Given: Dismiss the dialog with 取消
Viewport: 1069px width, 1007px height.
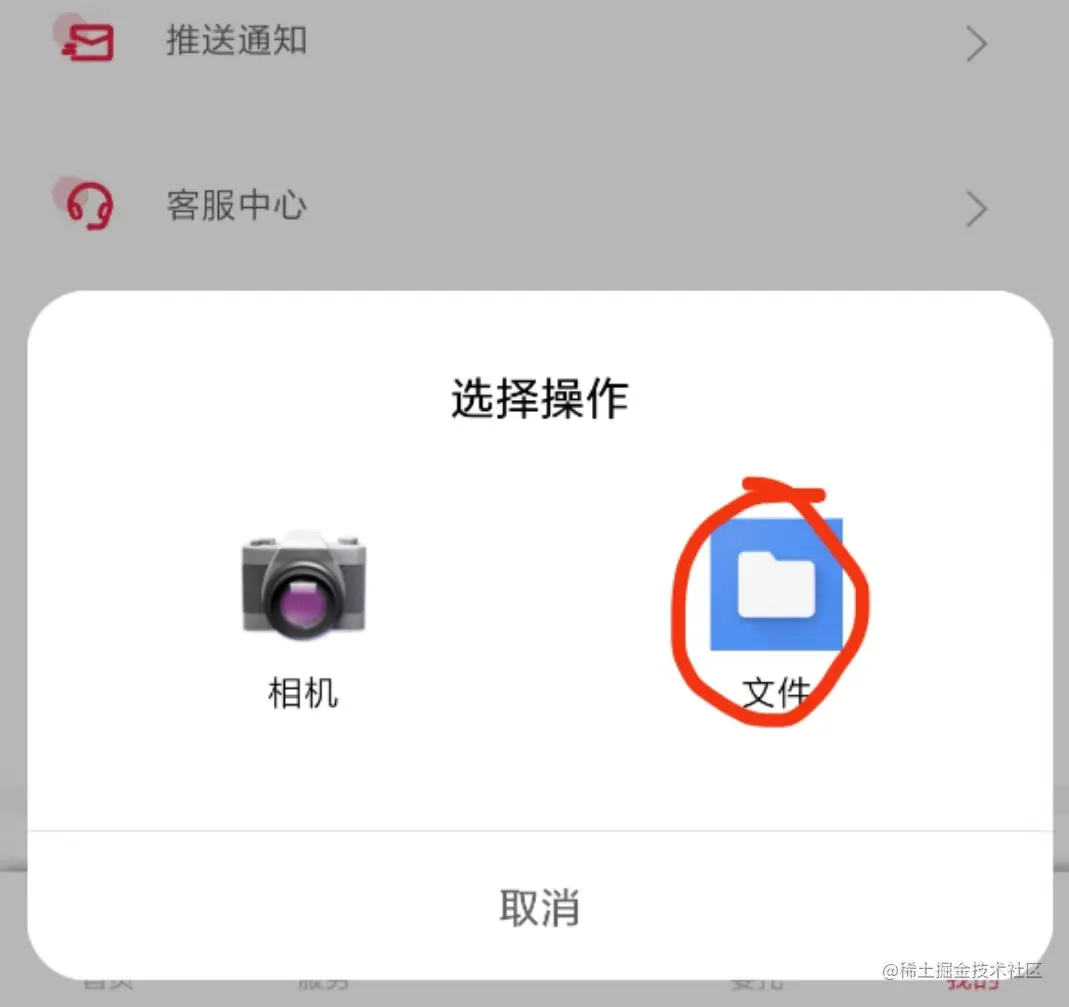Looking at the screenshot, I should [539, 907].
